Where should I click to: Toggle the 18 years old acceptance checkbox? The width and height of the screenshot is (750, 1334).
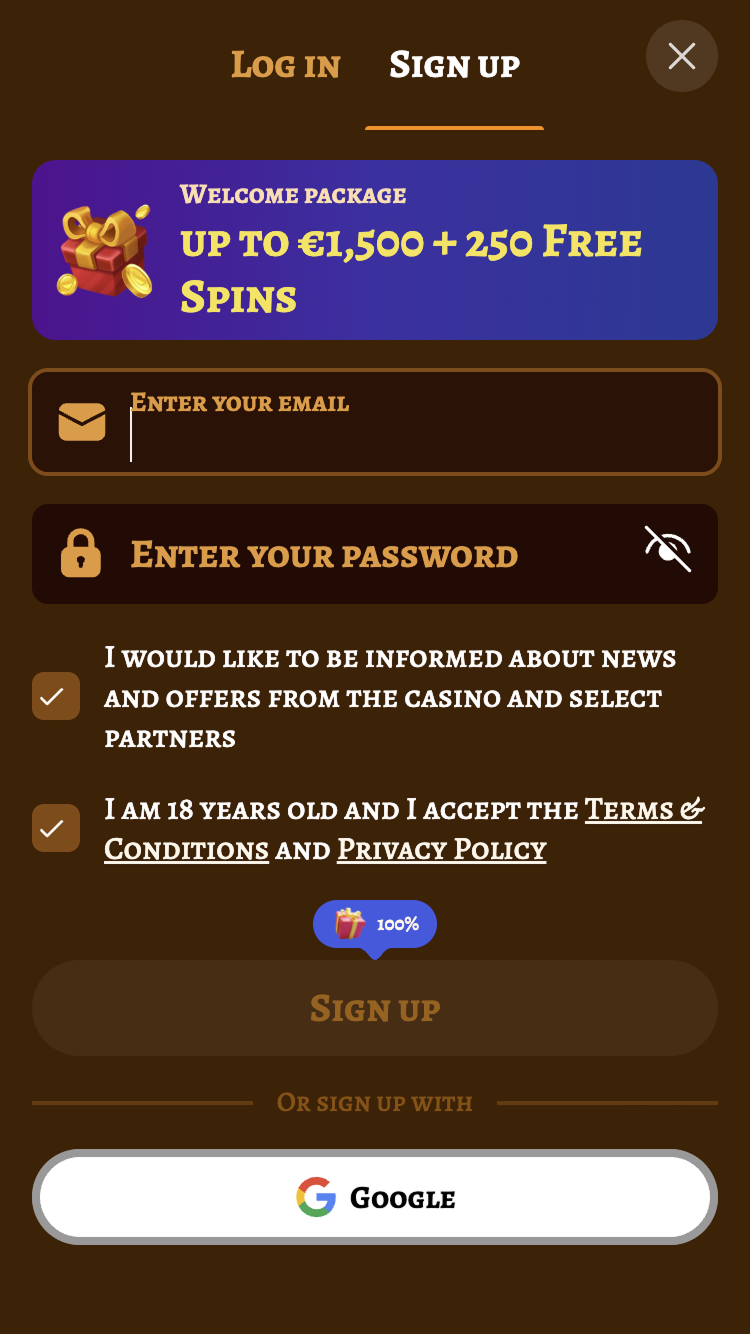pos(56,828)
